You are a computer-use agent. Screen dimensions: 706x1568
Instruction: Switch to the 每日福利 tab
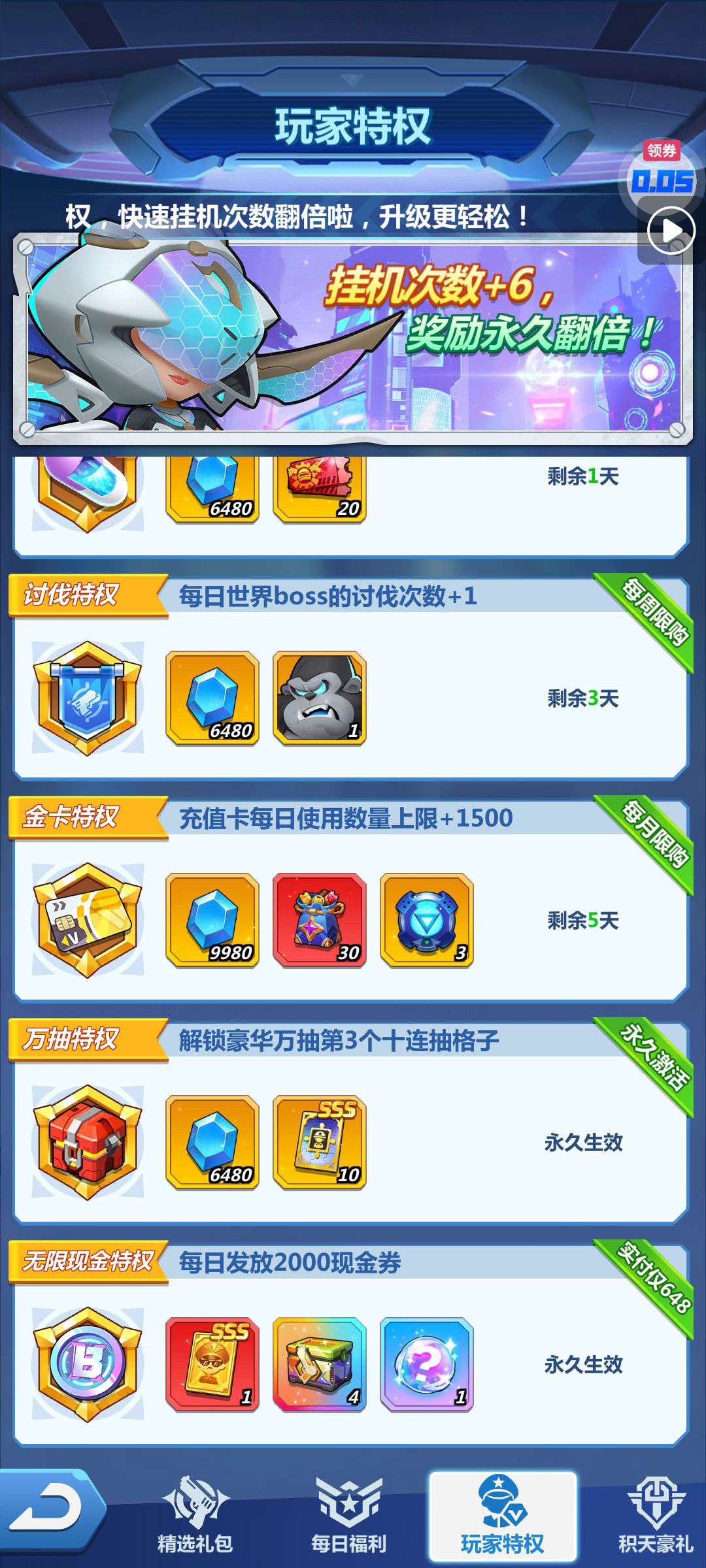coord(349,1516)
